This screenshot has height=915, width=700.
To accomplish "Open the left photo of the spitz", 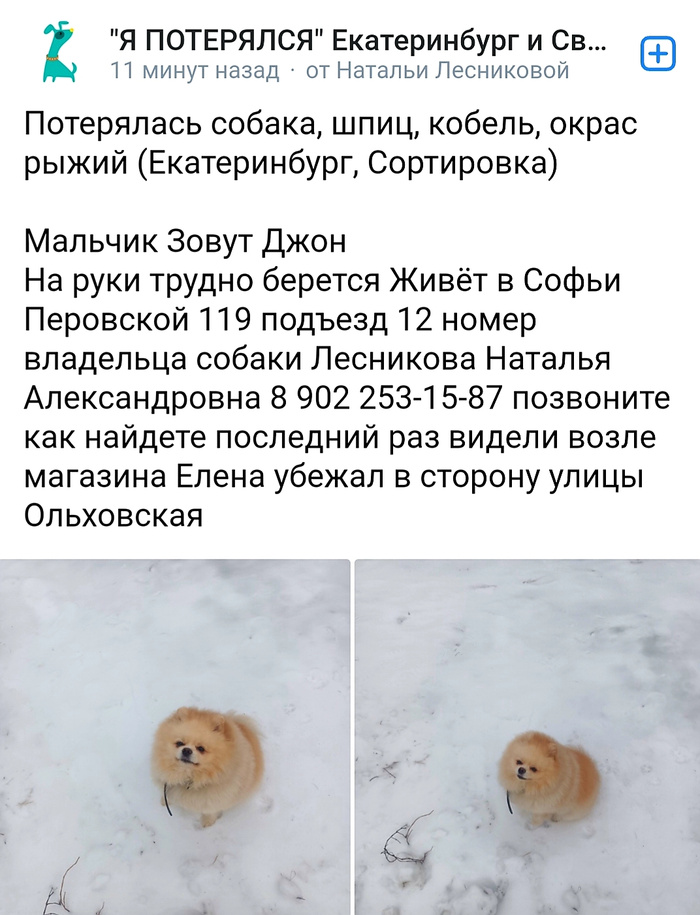I will click(174, 737).
